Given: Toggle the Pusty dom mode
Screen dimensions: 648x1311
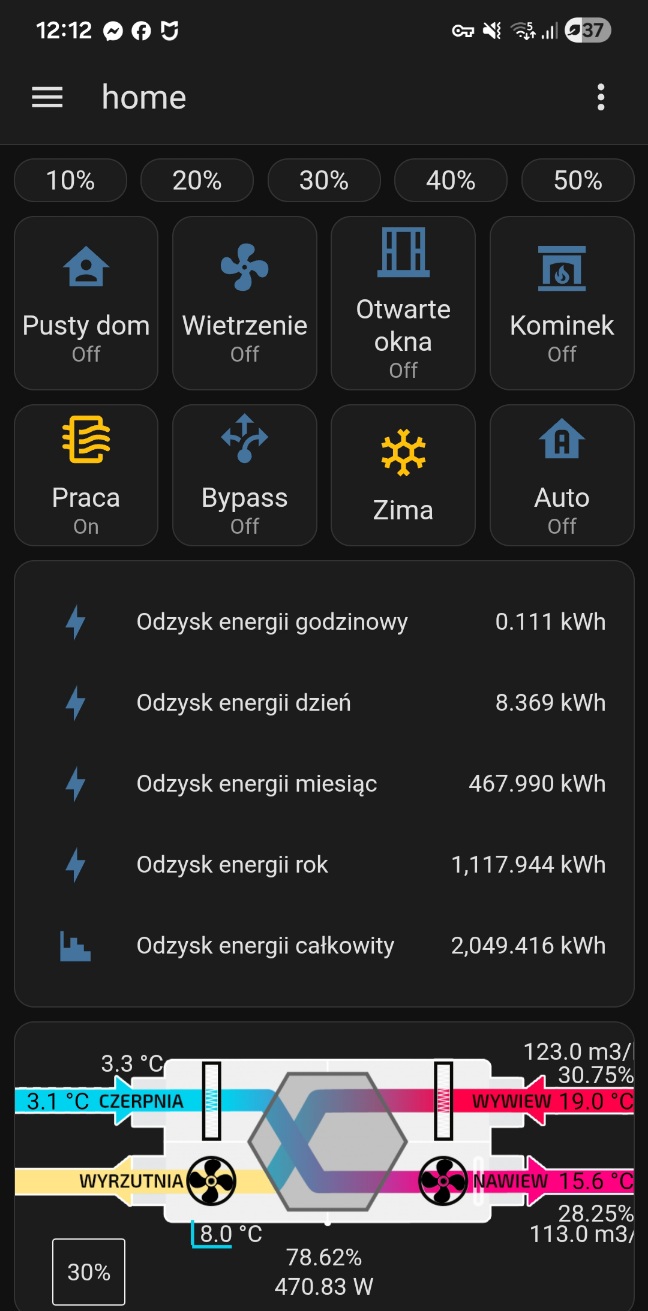Looking at the screenshot, I should 86,303.
